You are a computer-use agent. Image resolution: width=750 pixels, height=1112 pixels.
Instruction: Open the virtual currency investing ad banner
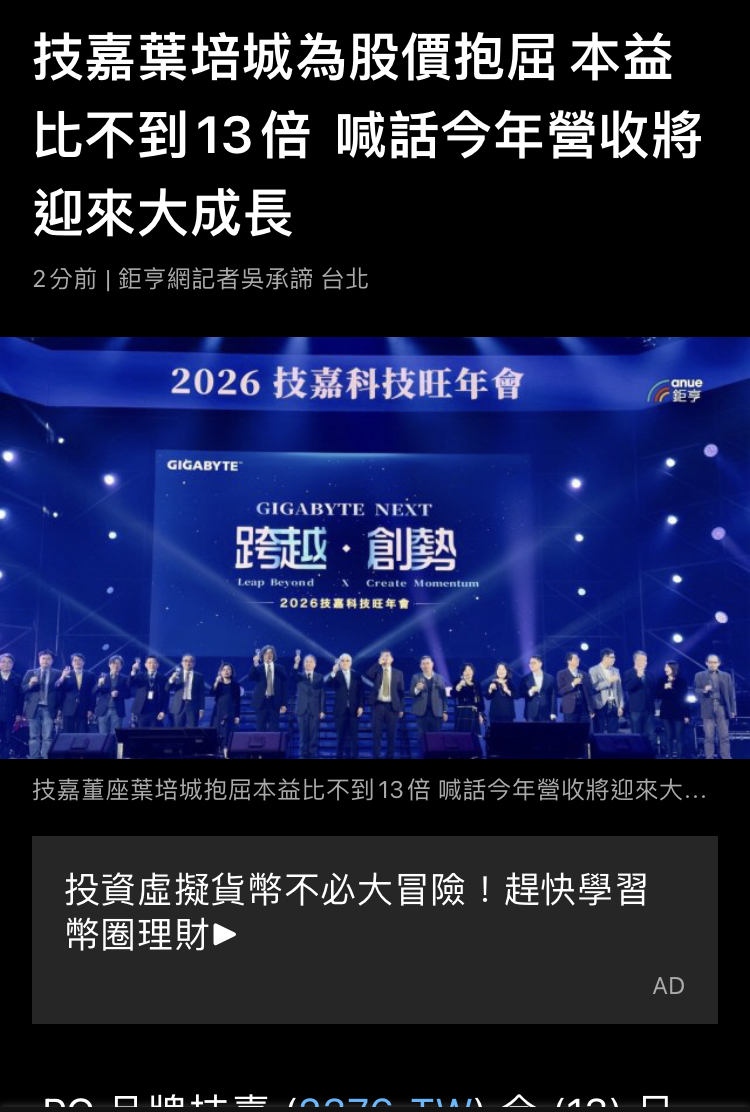pos(374,929)
